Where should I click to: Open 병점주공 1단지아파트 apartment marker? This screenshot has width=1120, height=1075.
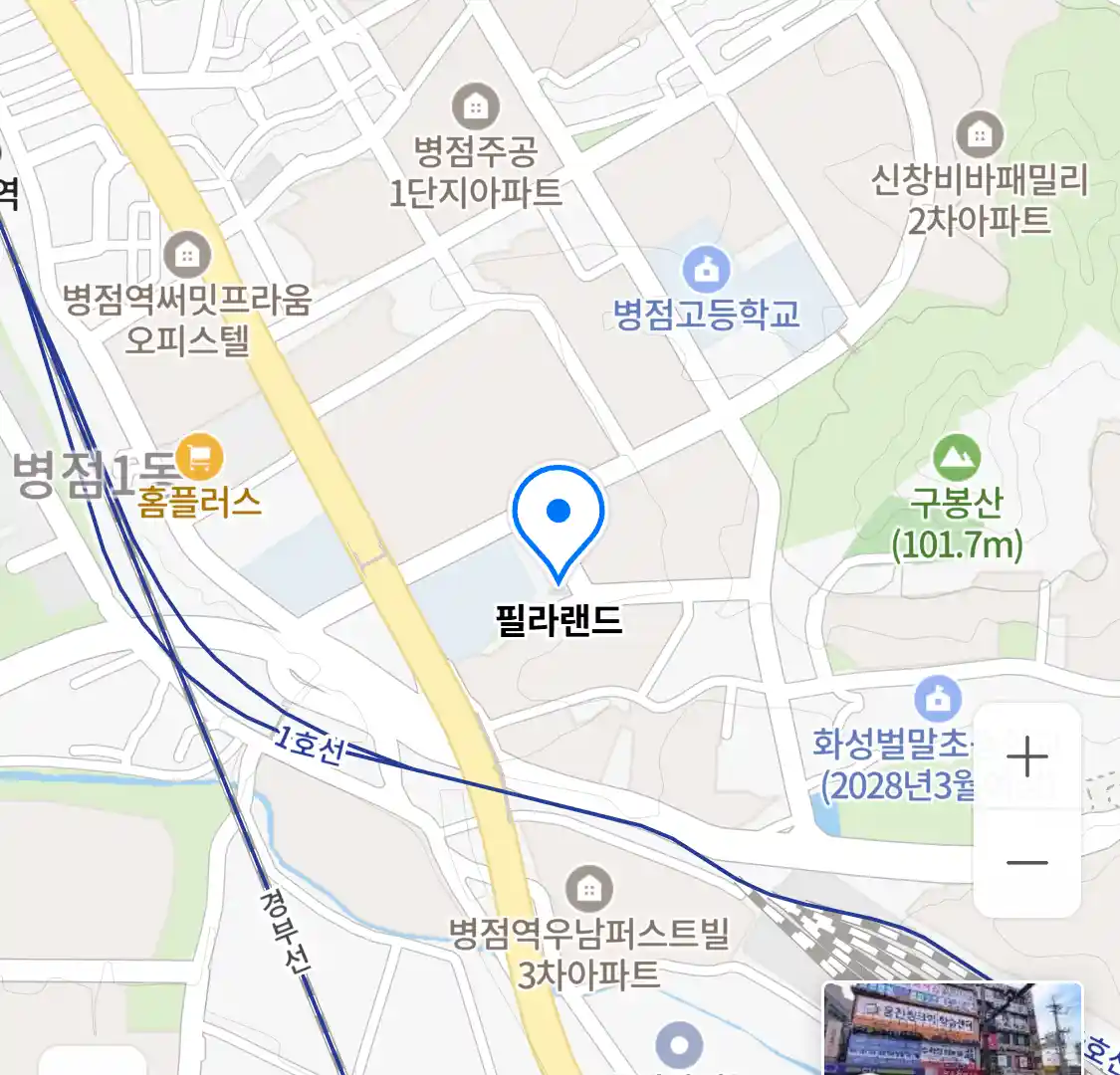[476, 106]
